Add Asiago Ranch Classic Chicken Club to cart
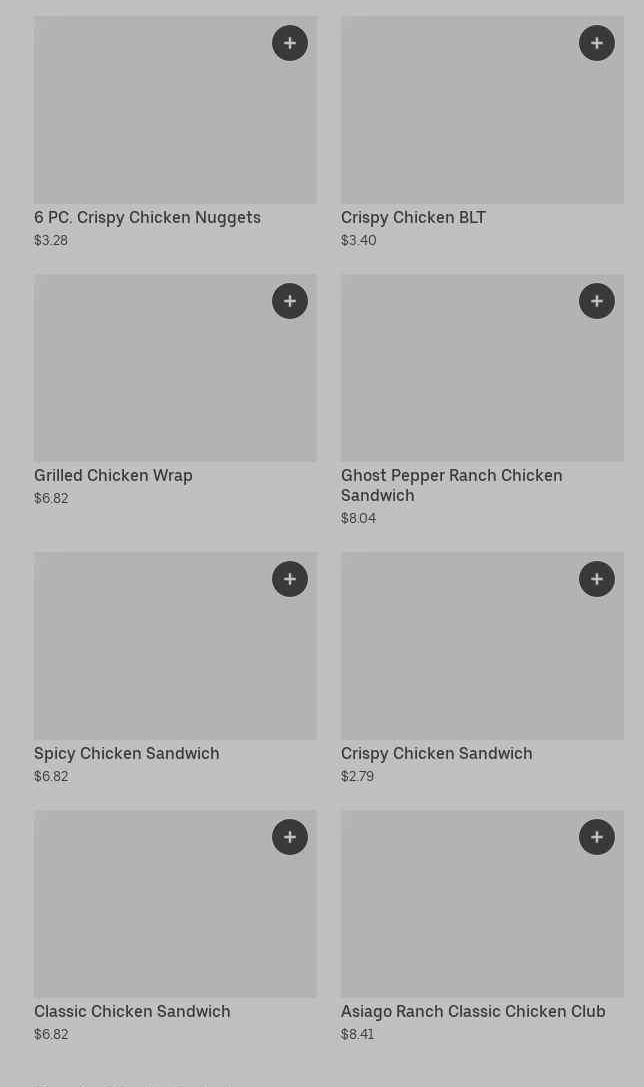The height and width of the screenshot is (1087, 644). (x=597, y=837)
